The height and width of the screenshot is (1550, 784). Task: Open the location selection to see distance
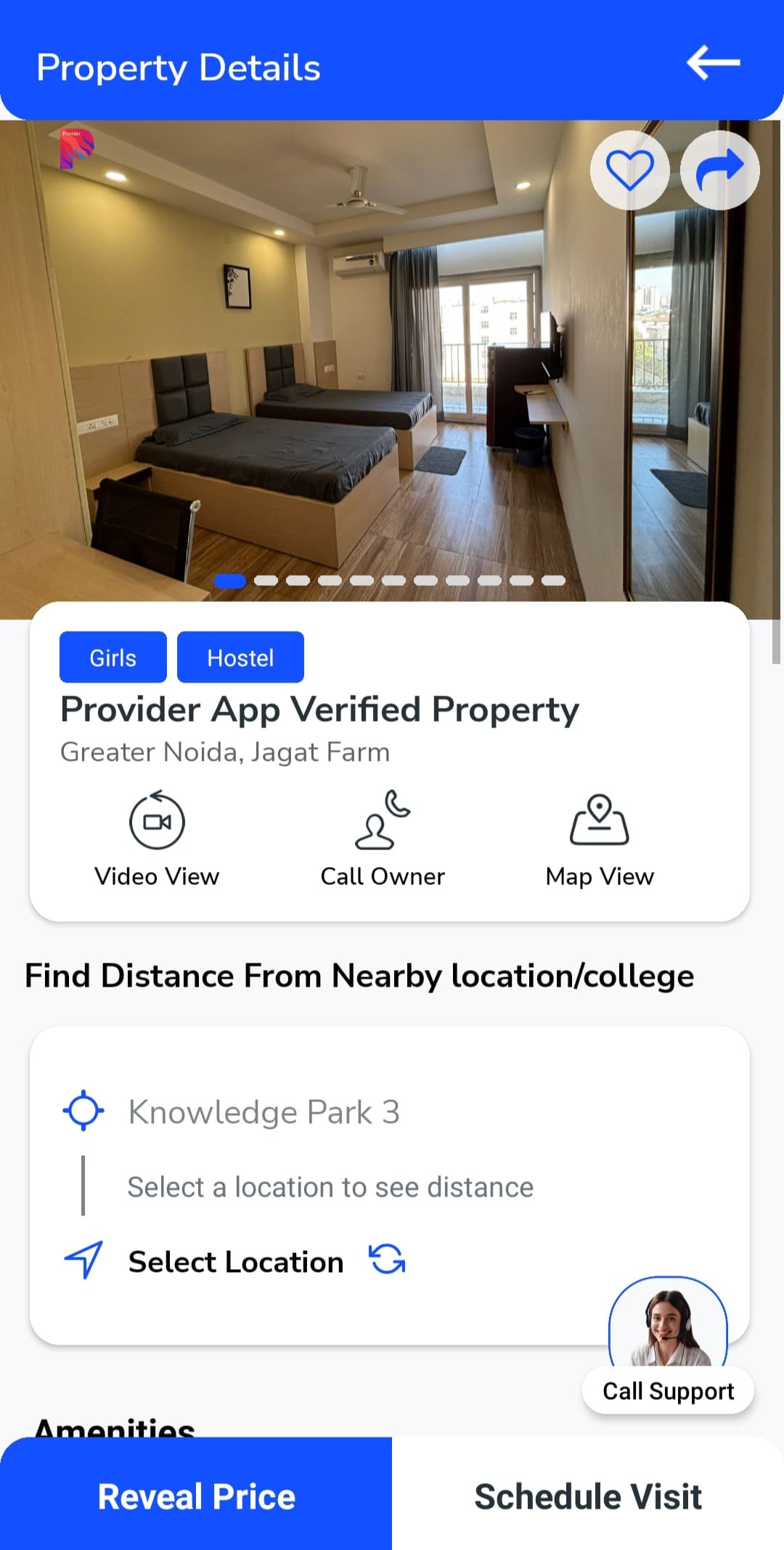329,1187
